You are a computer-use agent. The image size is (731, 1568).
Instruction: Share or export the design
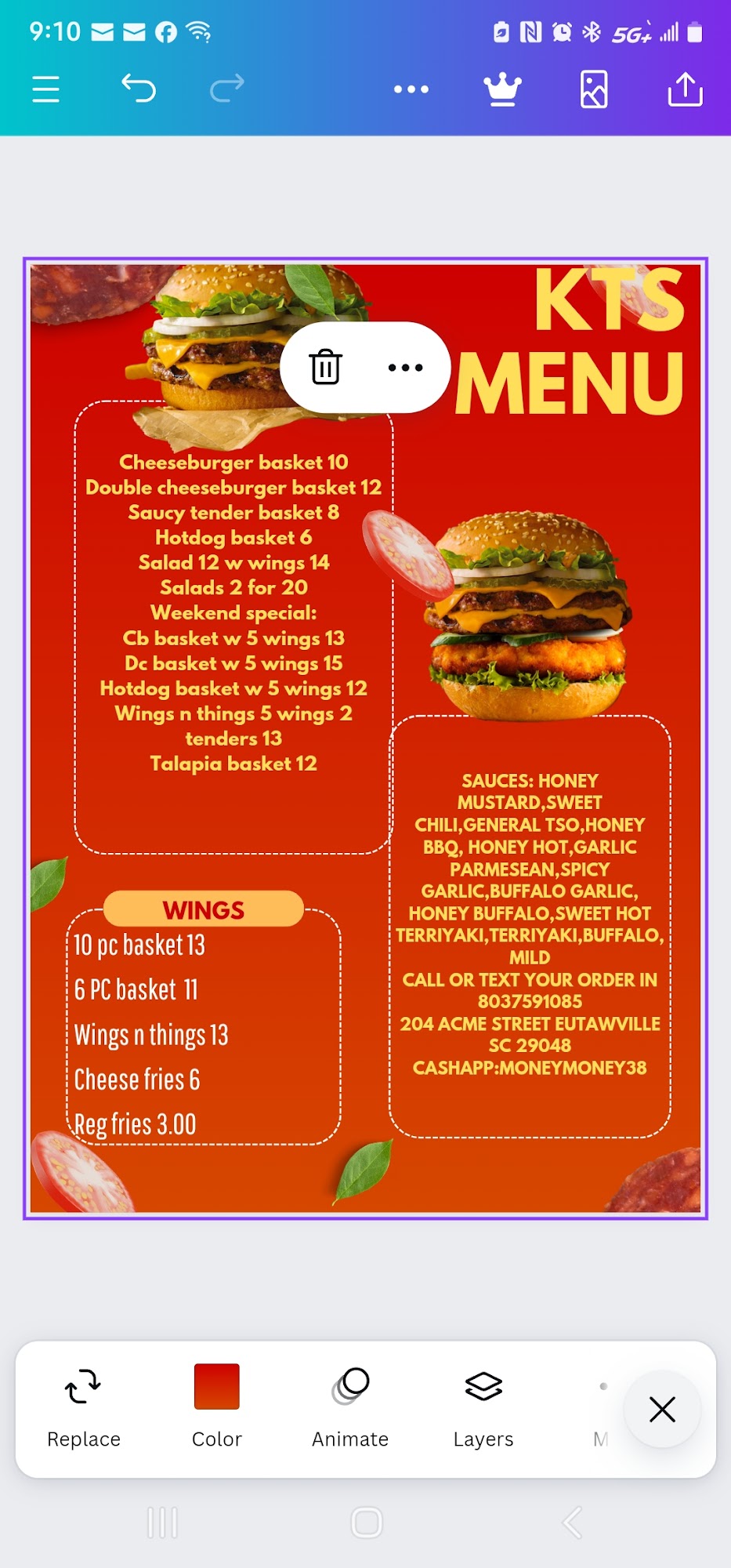click(x=685, y=89)
